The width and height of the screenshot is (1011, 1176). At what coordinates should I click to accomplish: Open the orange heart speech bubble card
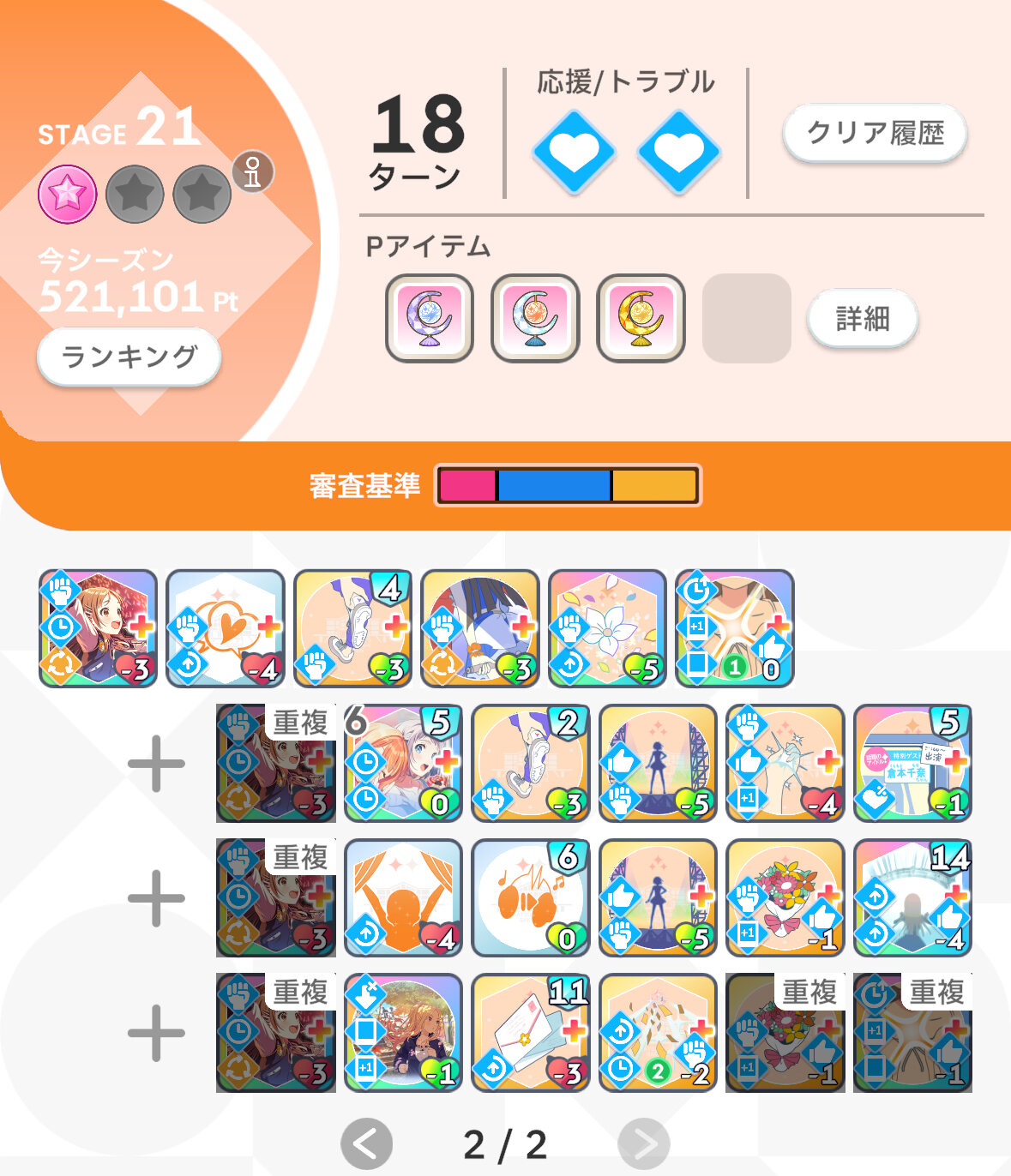[x=225, y=628]
